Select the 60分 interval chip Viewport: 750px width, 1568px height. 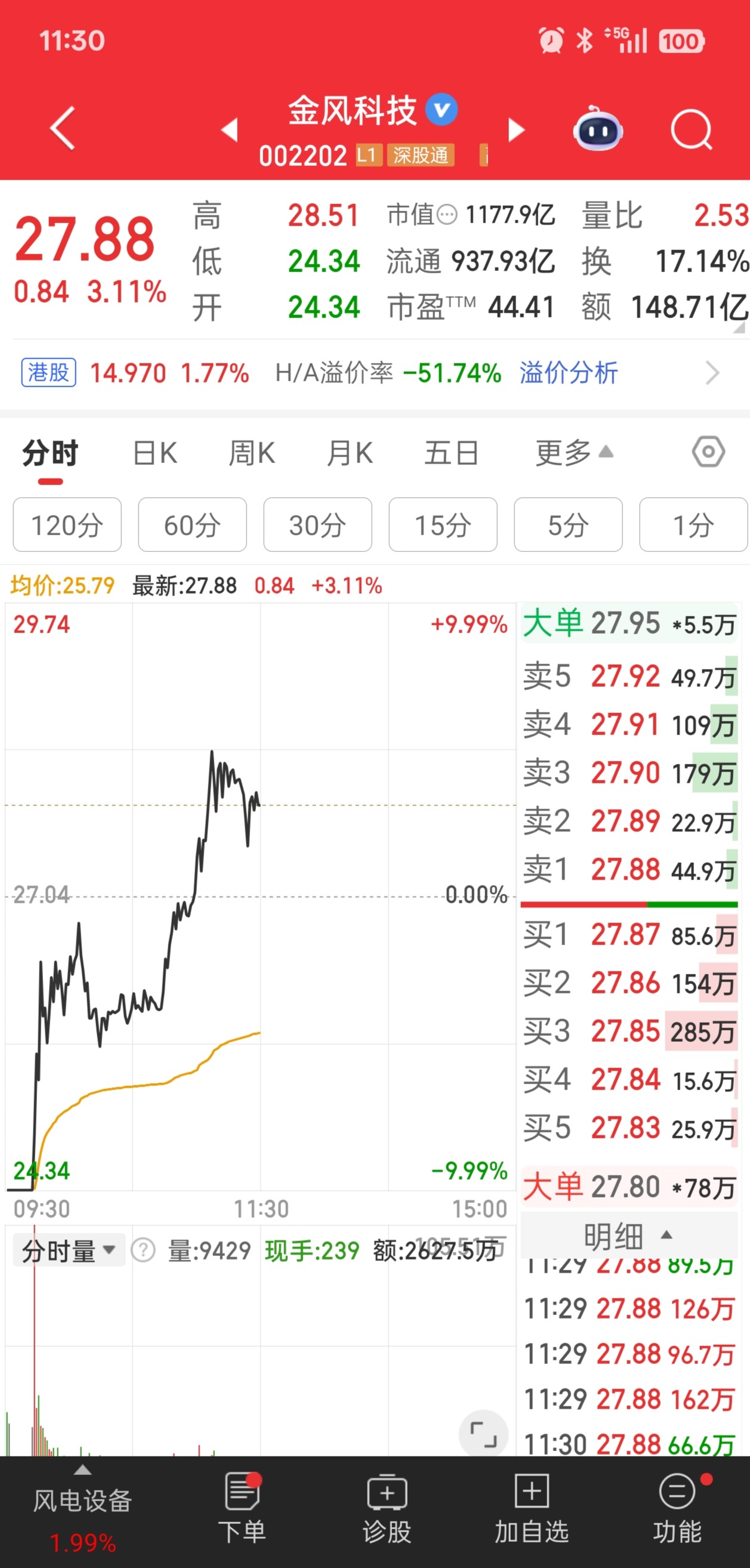192,524
